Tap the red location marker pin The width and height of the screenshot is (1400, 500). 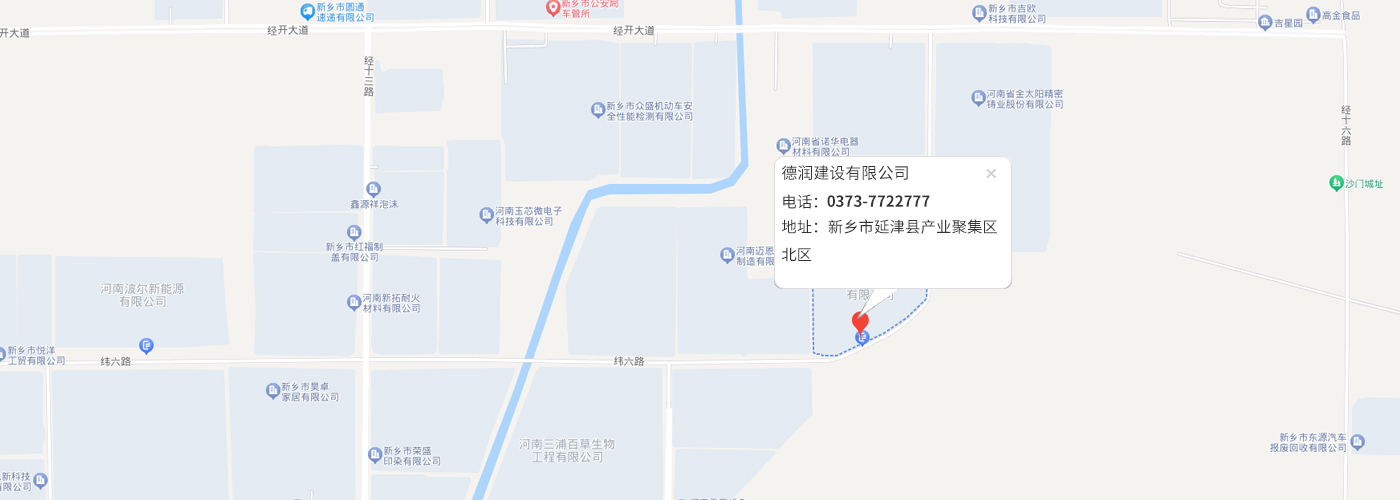click(860, 321)
